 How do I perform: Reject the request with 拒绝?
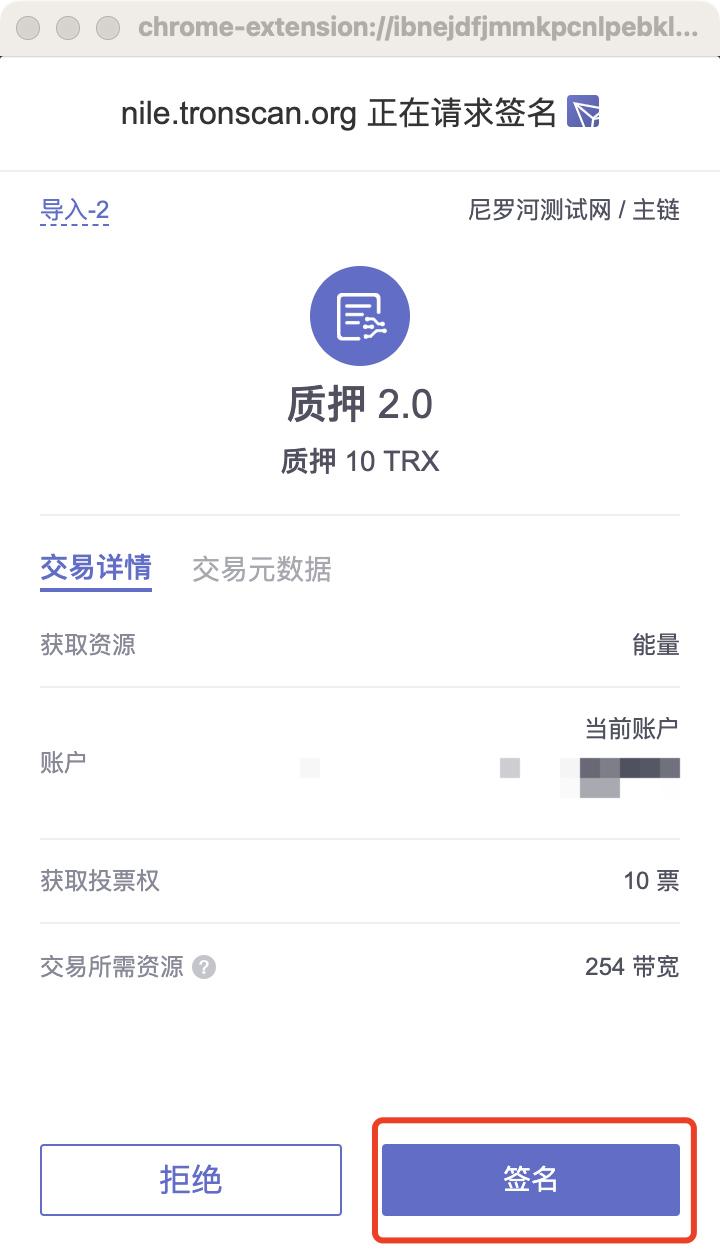(191, 1180)
